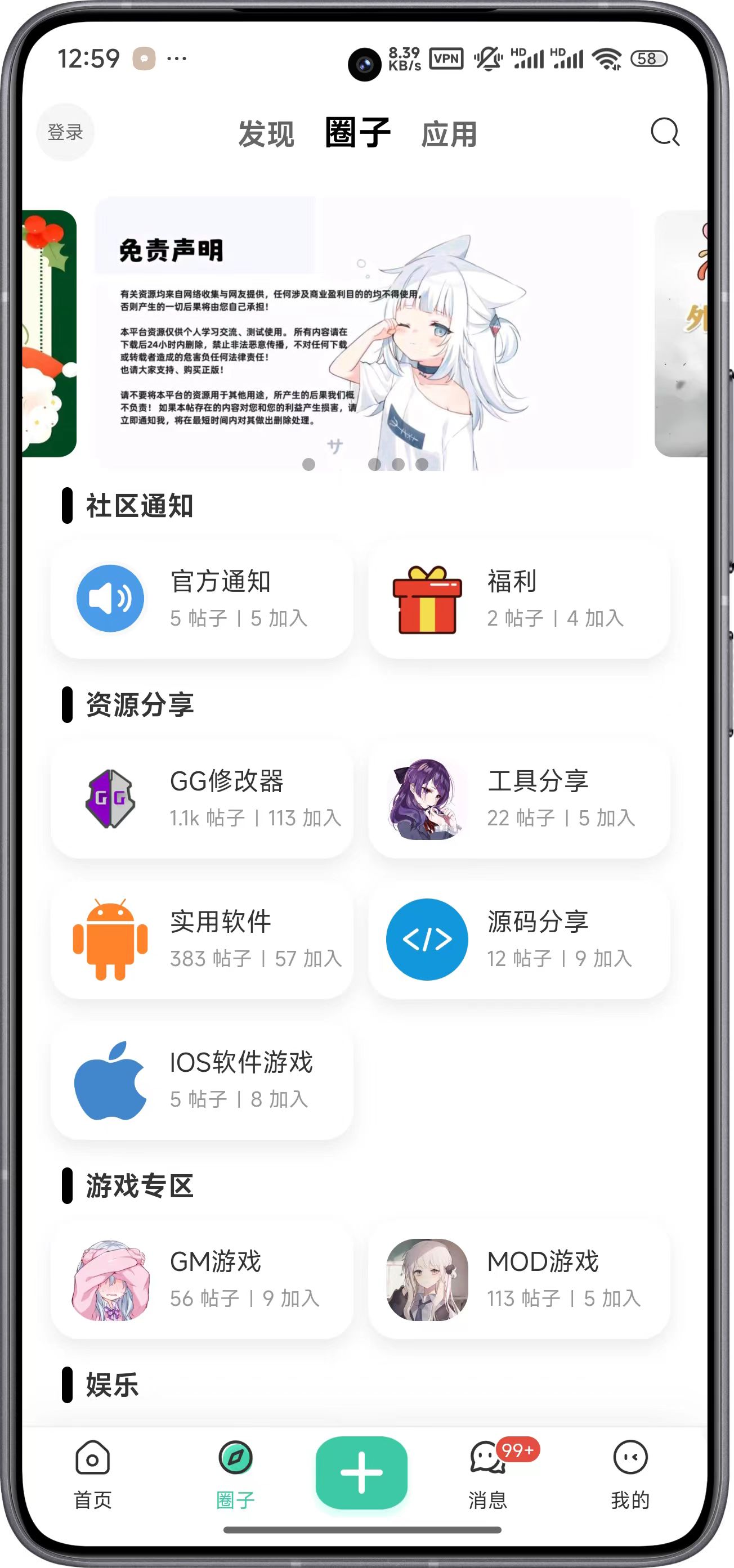Image resolution: width=734 pixels, height=1568 pixels.
Task: Create a new post with the plus button
Action: tap(361, 1472)
